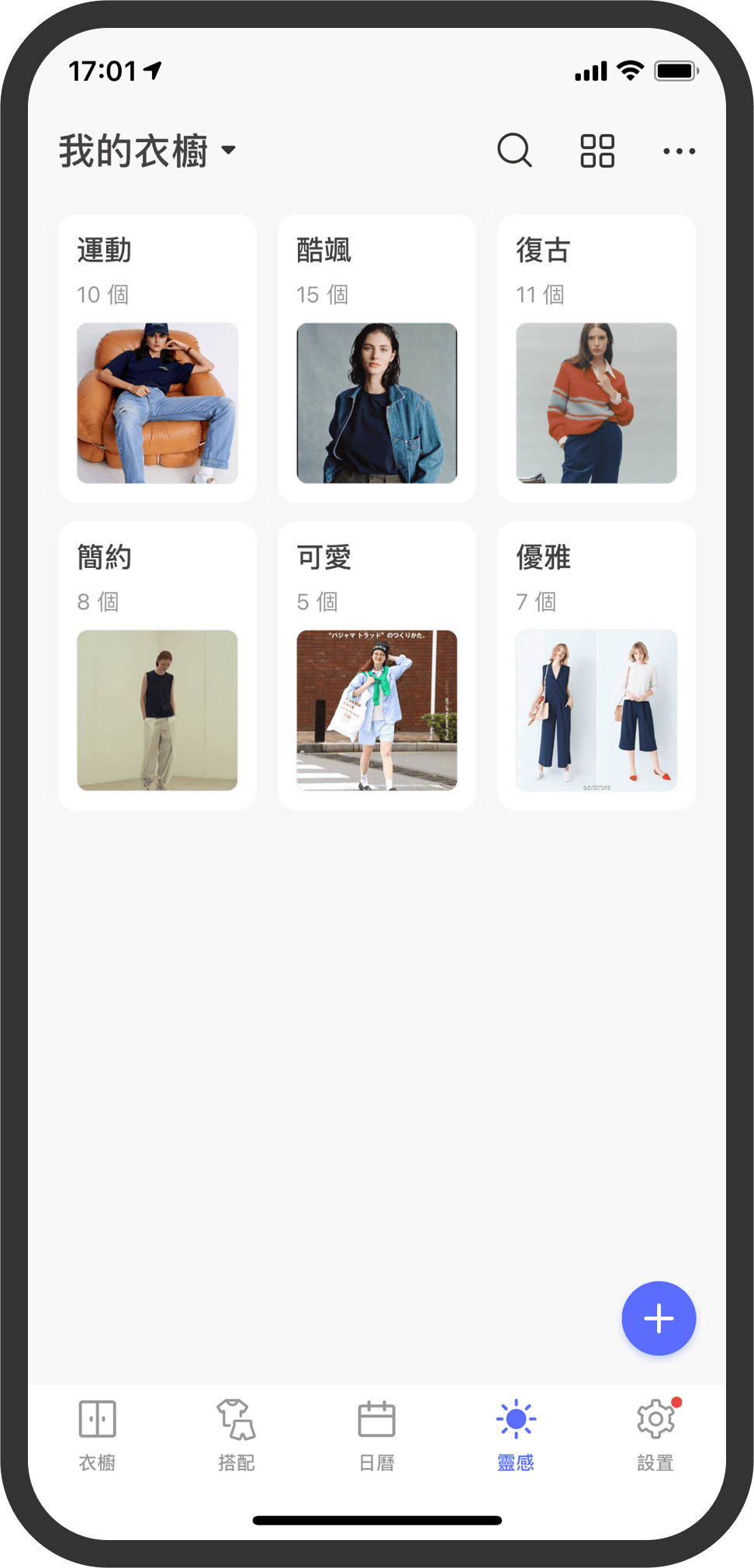Click the grid layout view icon
The height and width of the screenshot is (1568, 754).
597,150
